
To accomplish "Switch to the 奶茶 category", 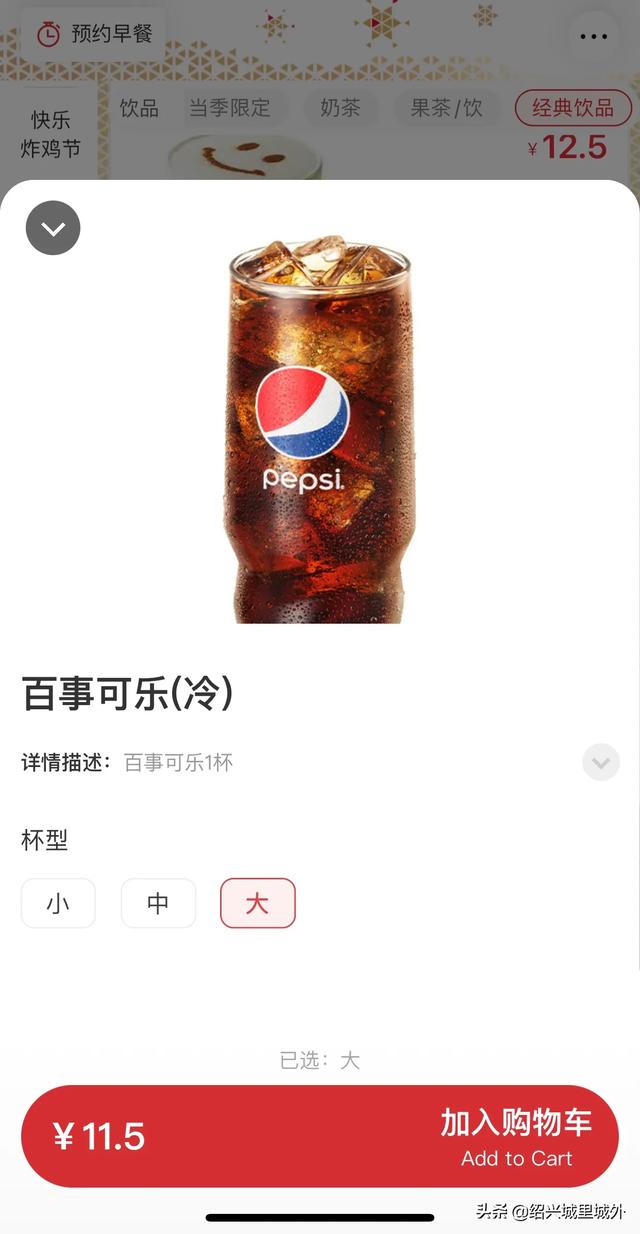I will click(x=340, y=108).
